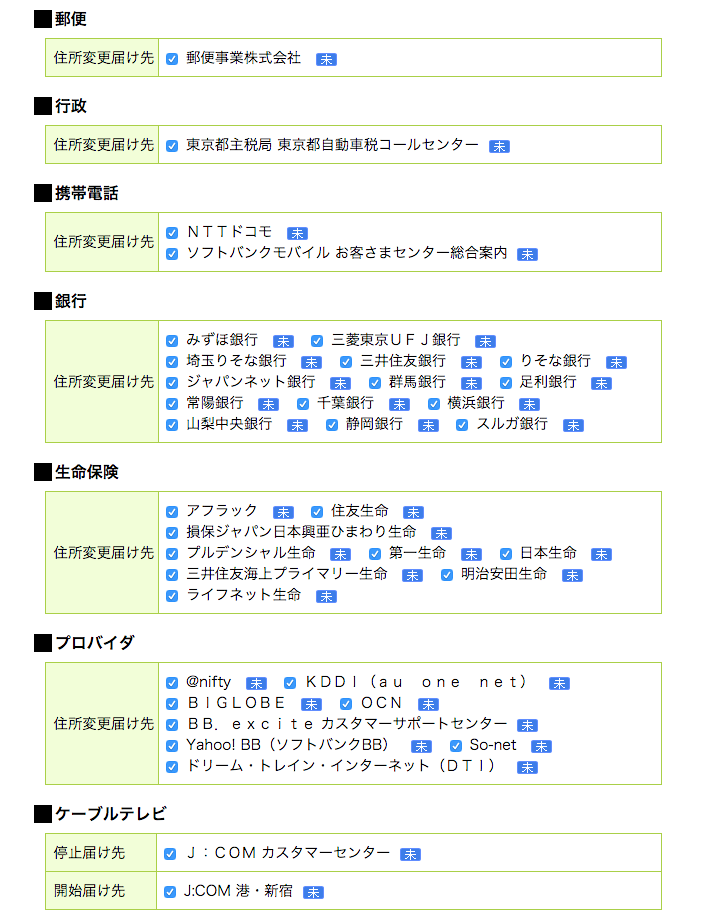Deselect the 三井住友銀行 checkbox
The image size is (704, 919).
pos(346,362)
